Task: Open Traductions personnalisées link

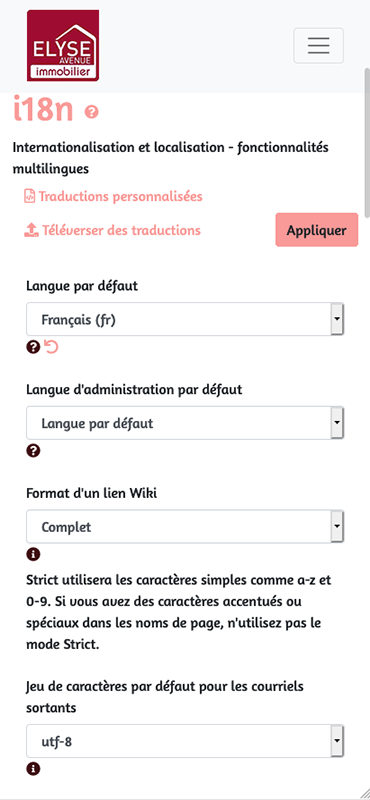Action: coord(113,196)
